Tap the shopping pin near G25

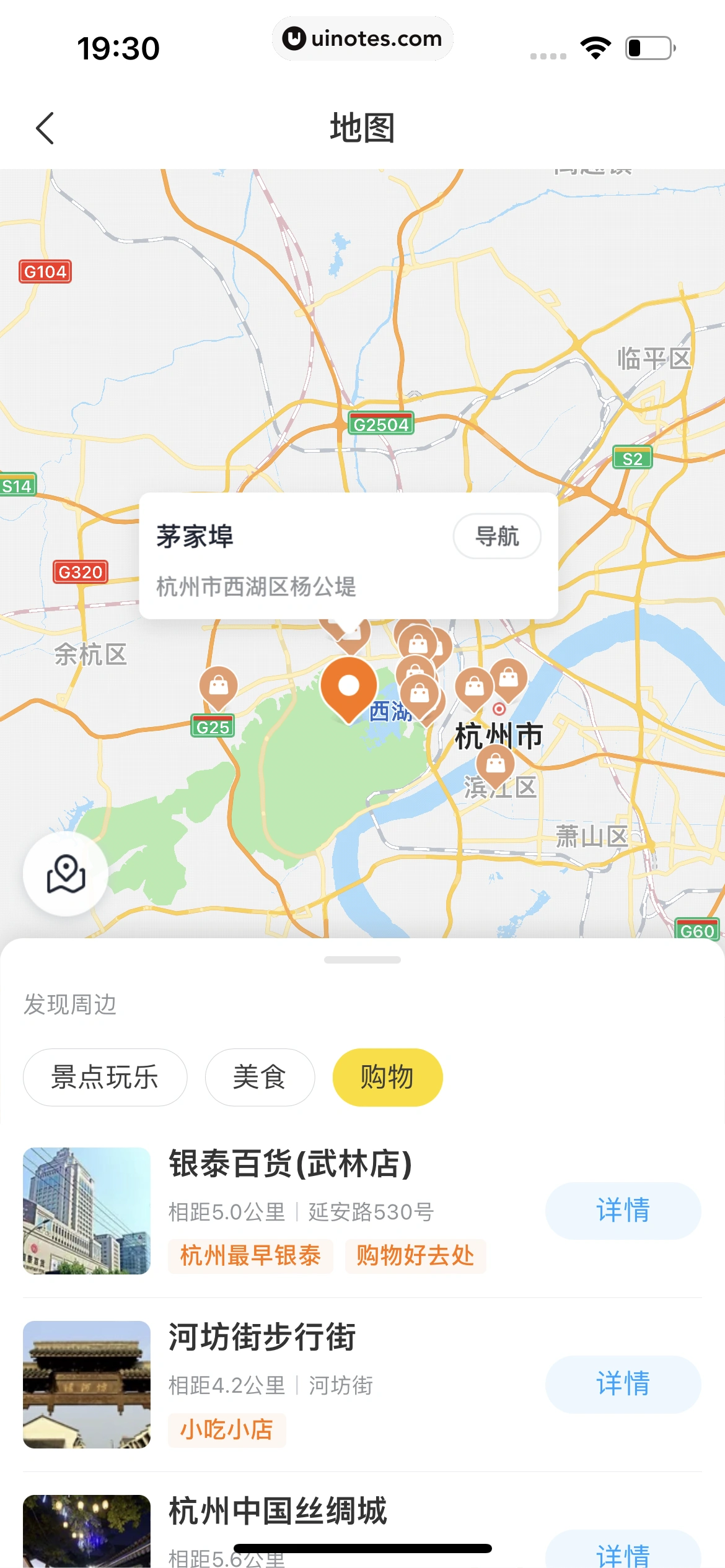click(x=218, y=686)
